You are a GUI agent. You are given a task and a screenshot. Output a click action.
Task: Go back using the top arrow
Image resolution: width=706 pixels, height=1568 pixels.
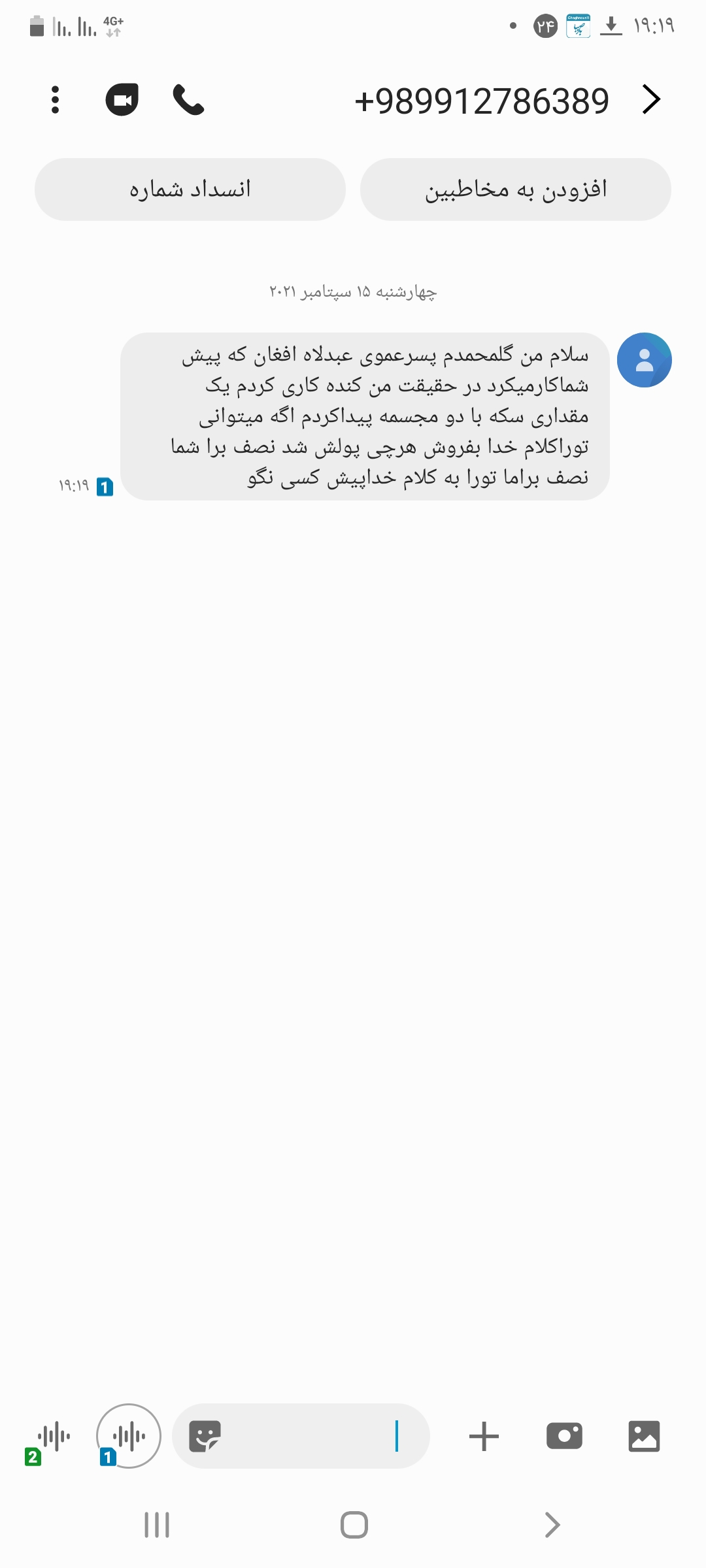651,100
